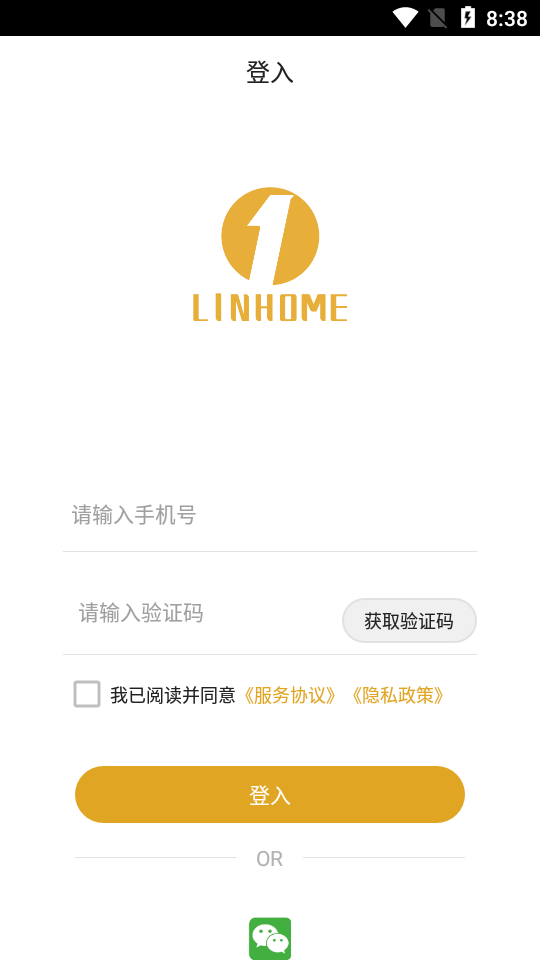Check the agreement checkbox

coord(87,694)
